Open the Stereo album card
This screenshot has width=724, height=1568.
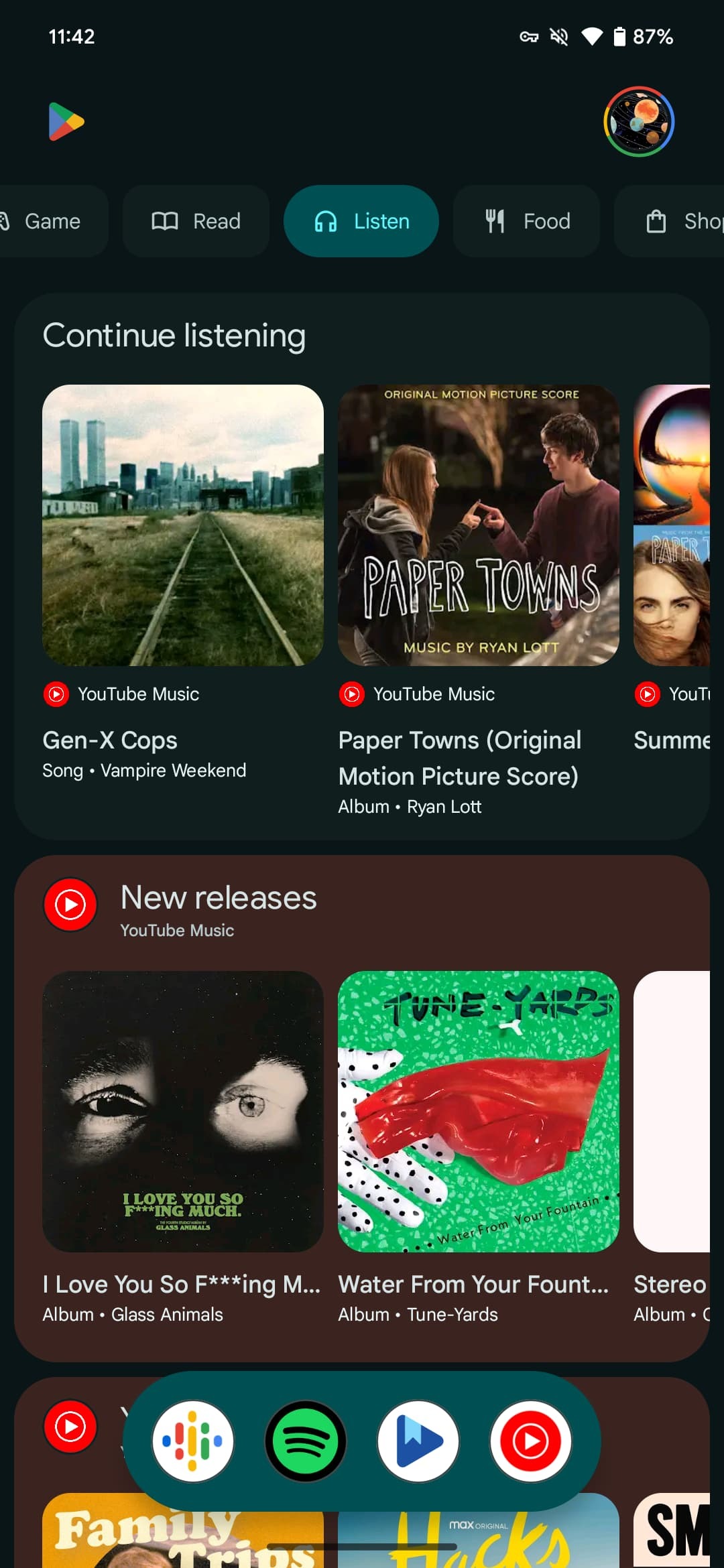672,1147
